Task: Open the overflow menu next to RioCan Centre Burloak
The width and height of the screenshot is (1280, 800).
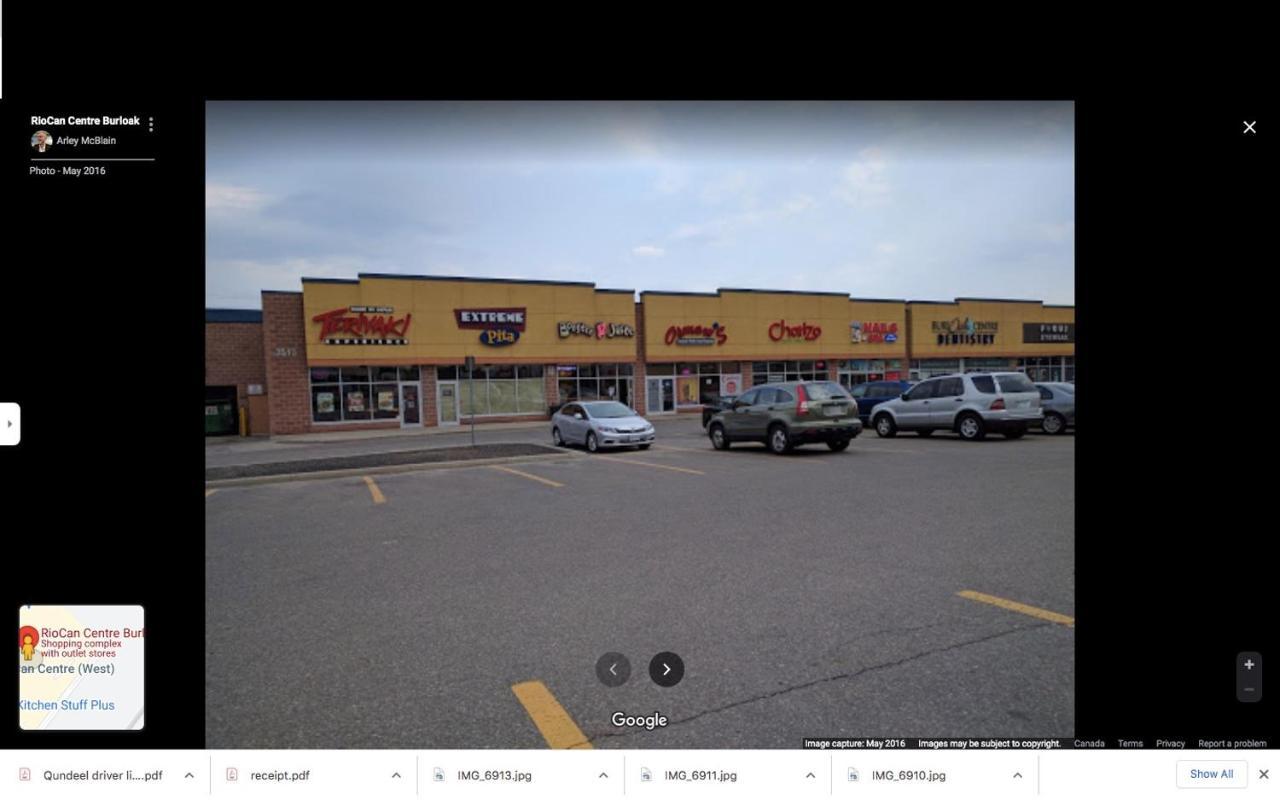Action: 151,125
